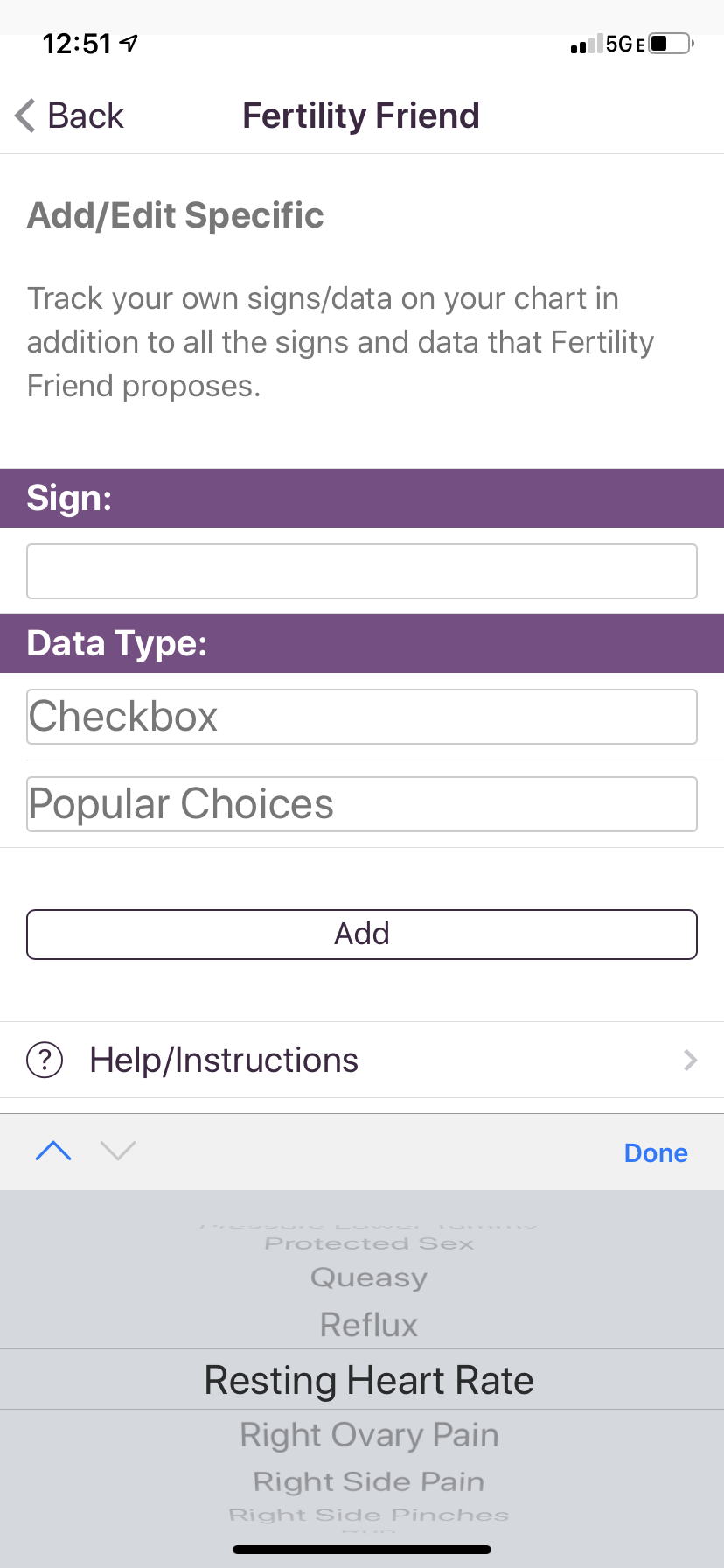Jump to previous field with up arrow
The height and width of the screenshot is (1568, 724).
click(53, 1151)
